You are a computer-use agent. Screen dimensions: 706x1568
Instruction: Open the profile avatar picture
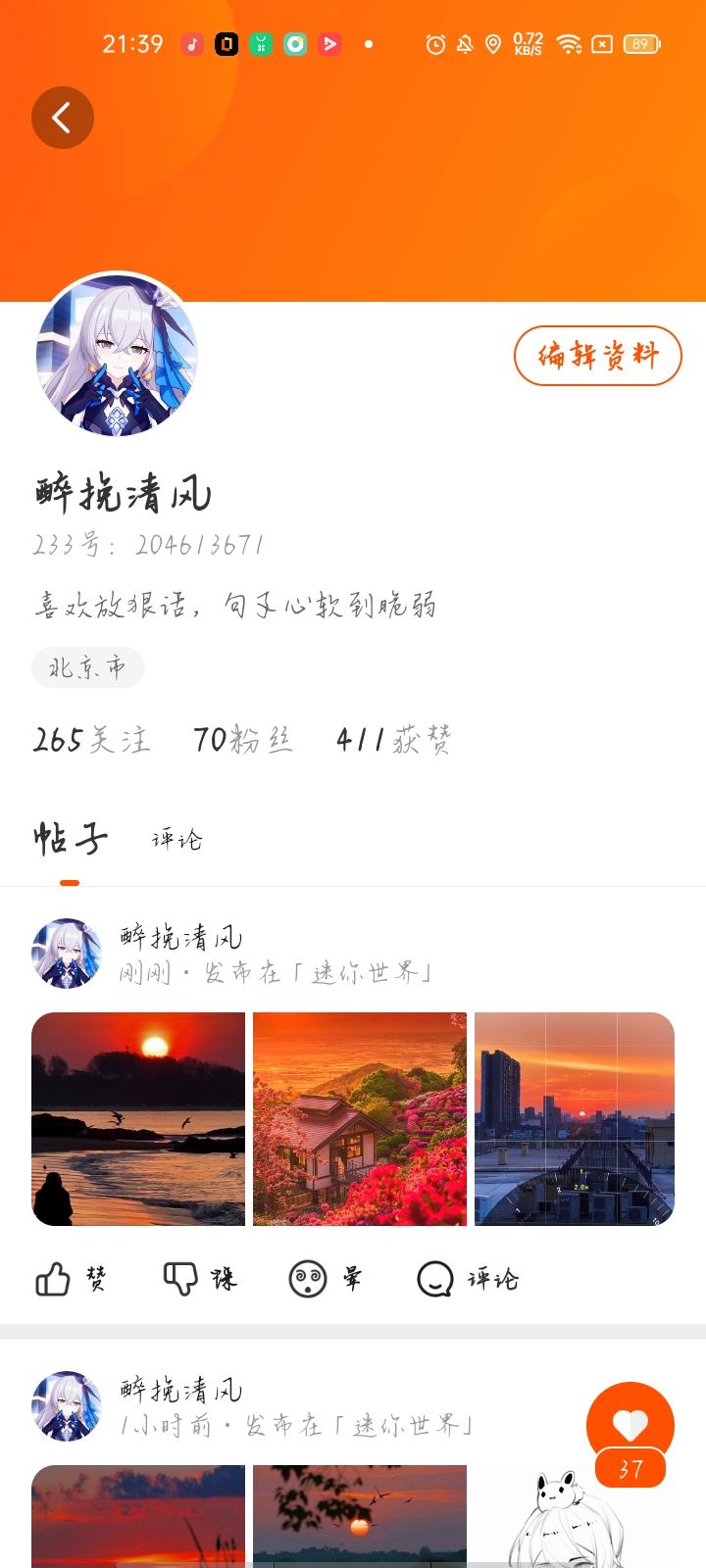click(117, 355)
